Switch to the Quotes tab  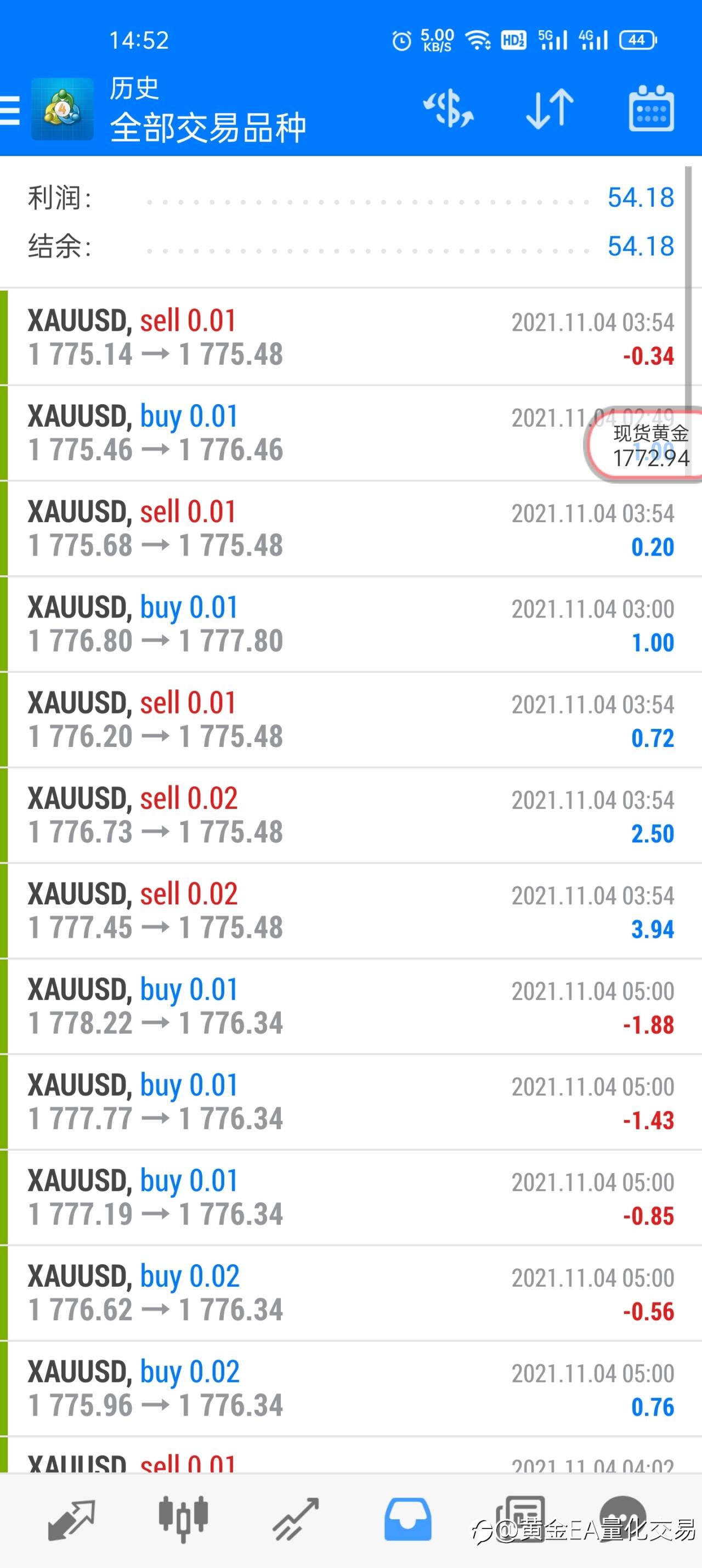71,1519
